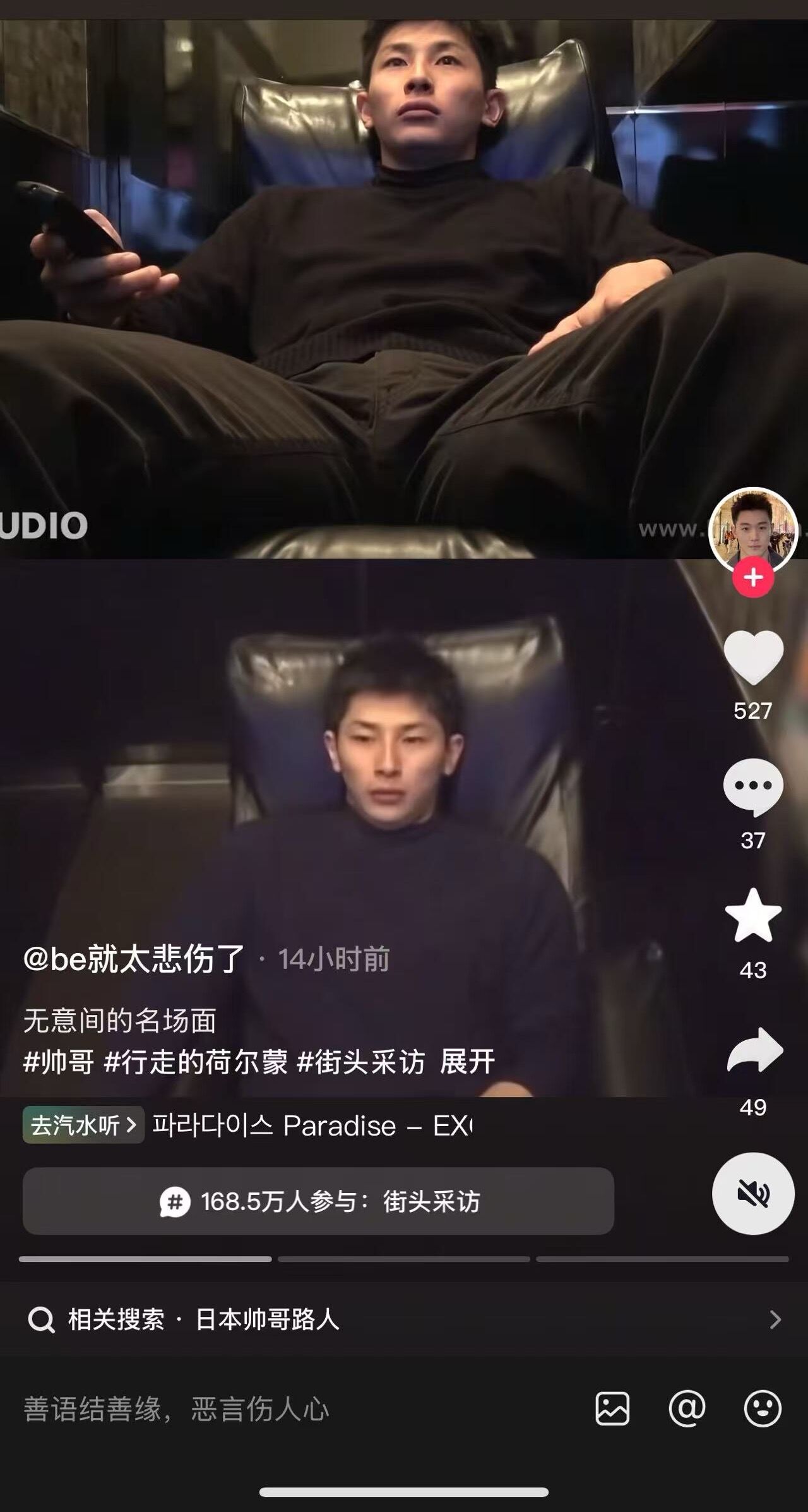808x1512 pixels.
Task: Open the creator's profile avatar
Action: point(753,531)
